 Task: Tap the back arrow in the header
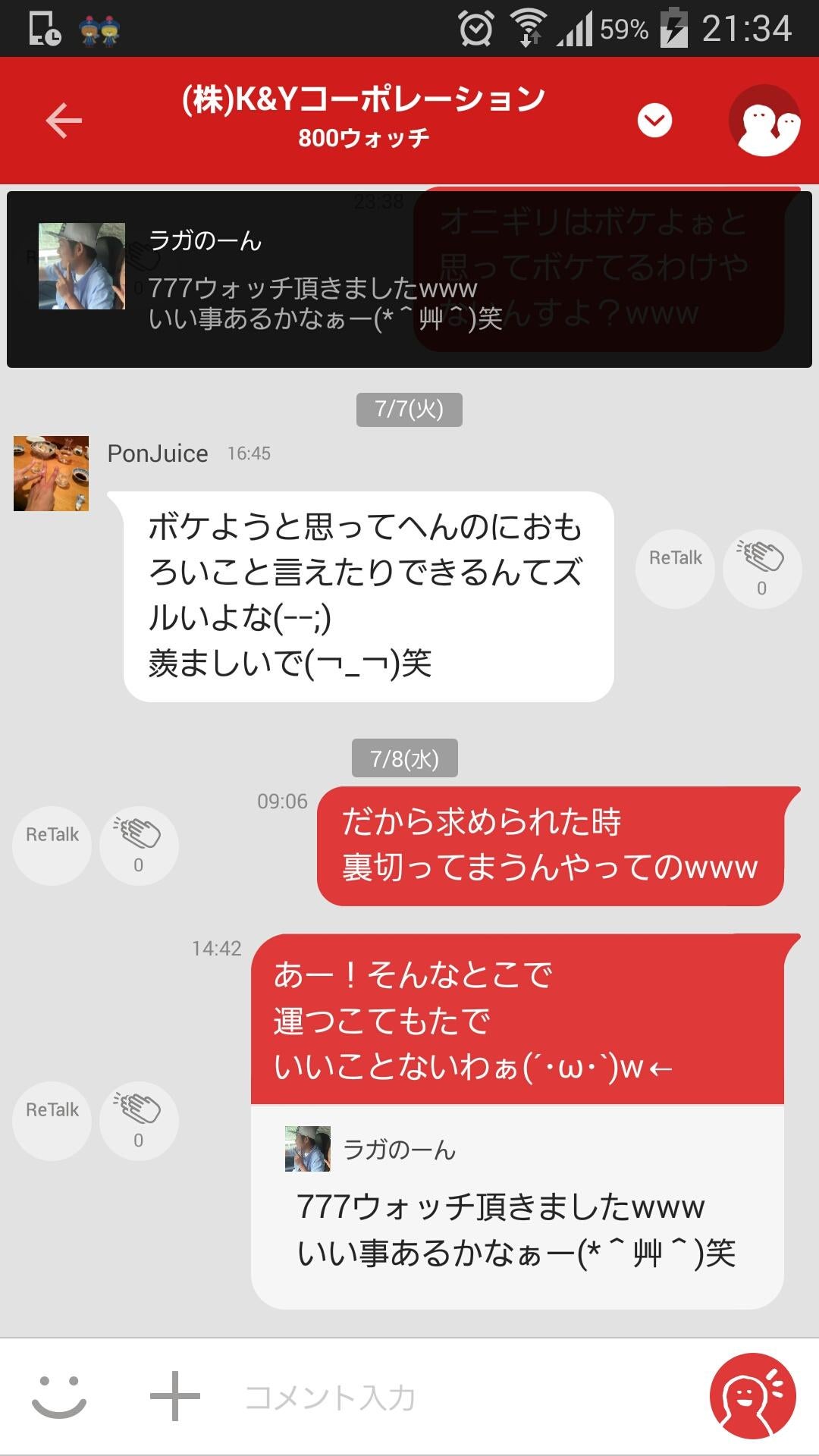pos(64,120)
